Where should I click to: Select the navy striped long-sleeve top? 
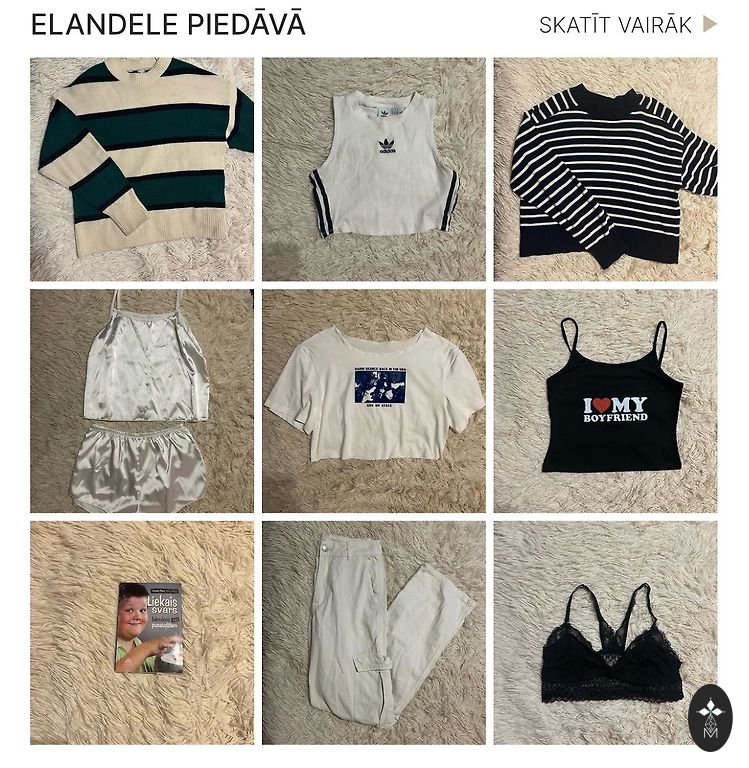(605, 169)
